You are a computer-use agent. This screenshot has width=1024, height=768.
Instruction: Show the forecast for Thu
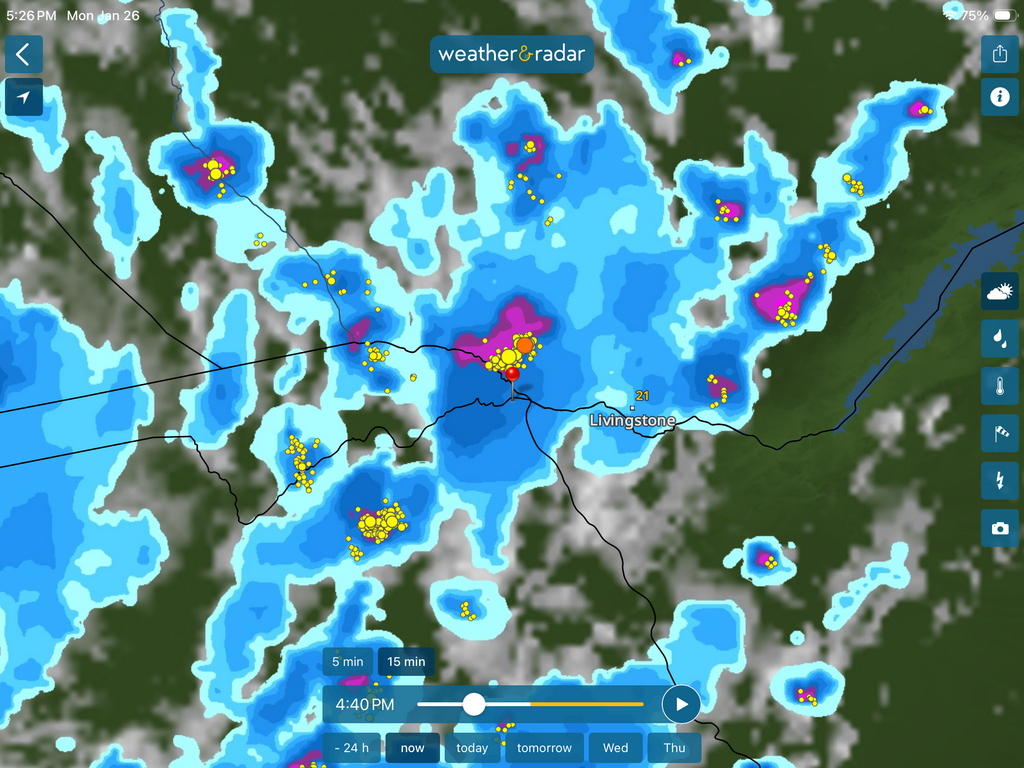(x=674, y=748)
